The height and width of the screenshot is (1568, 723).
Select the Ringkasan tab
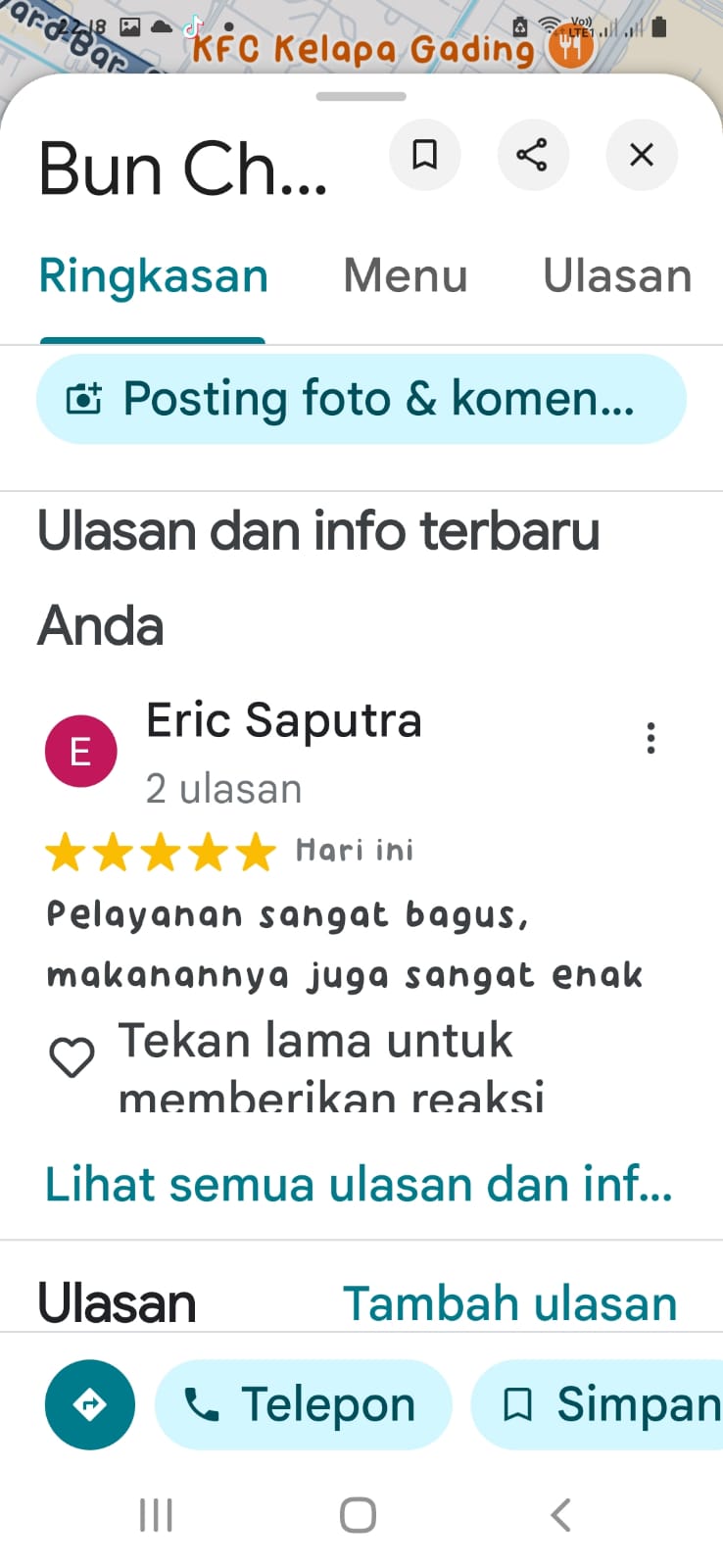(x=153, y=276)
